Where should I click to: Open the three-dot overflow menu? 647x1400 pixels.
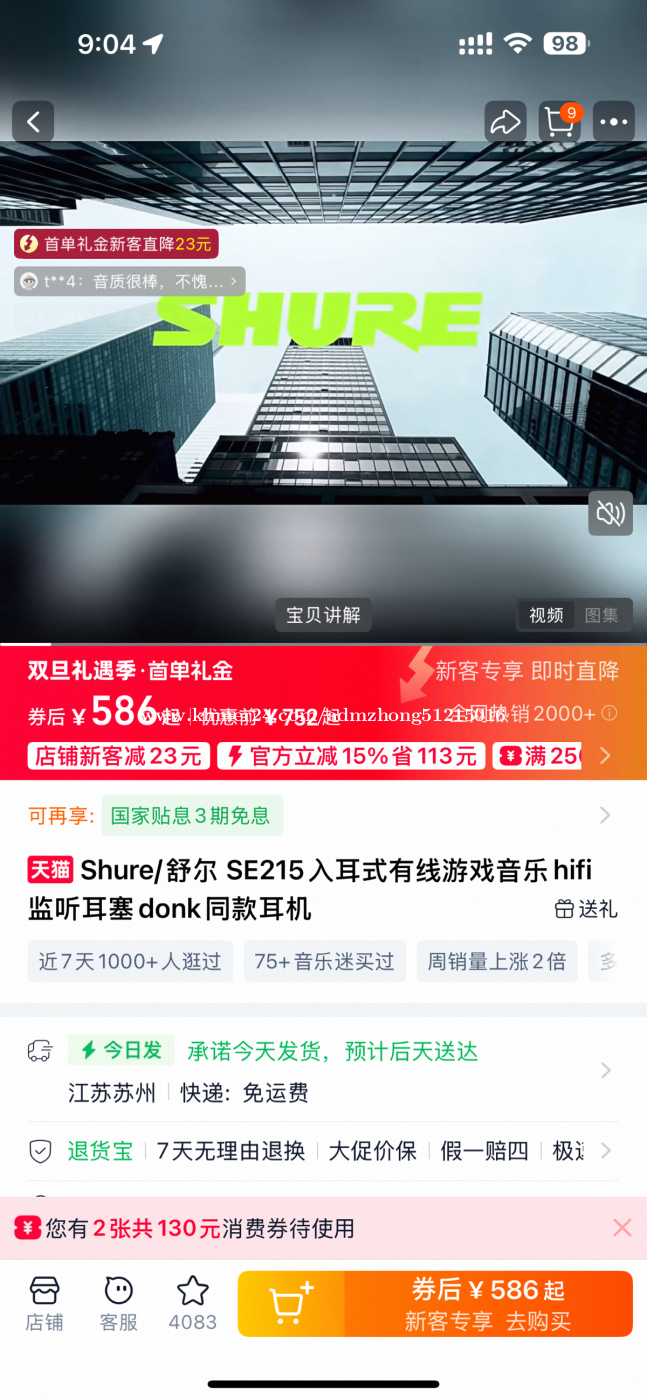[613, 122]
